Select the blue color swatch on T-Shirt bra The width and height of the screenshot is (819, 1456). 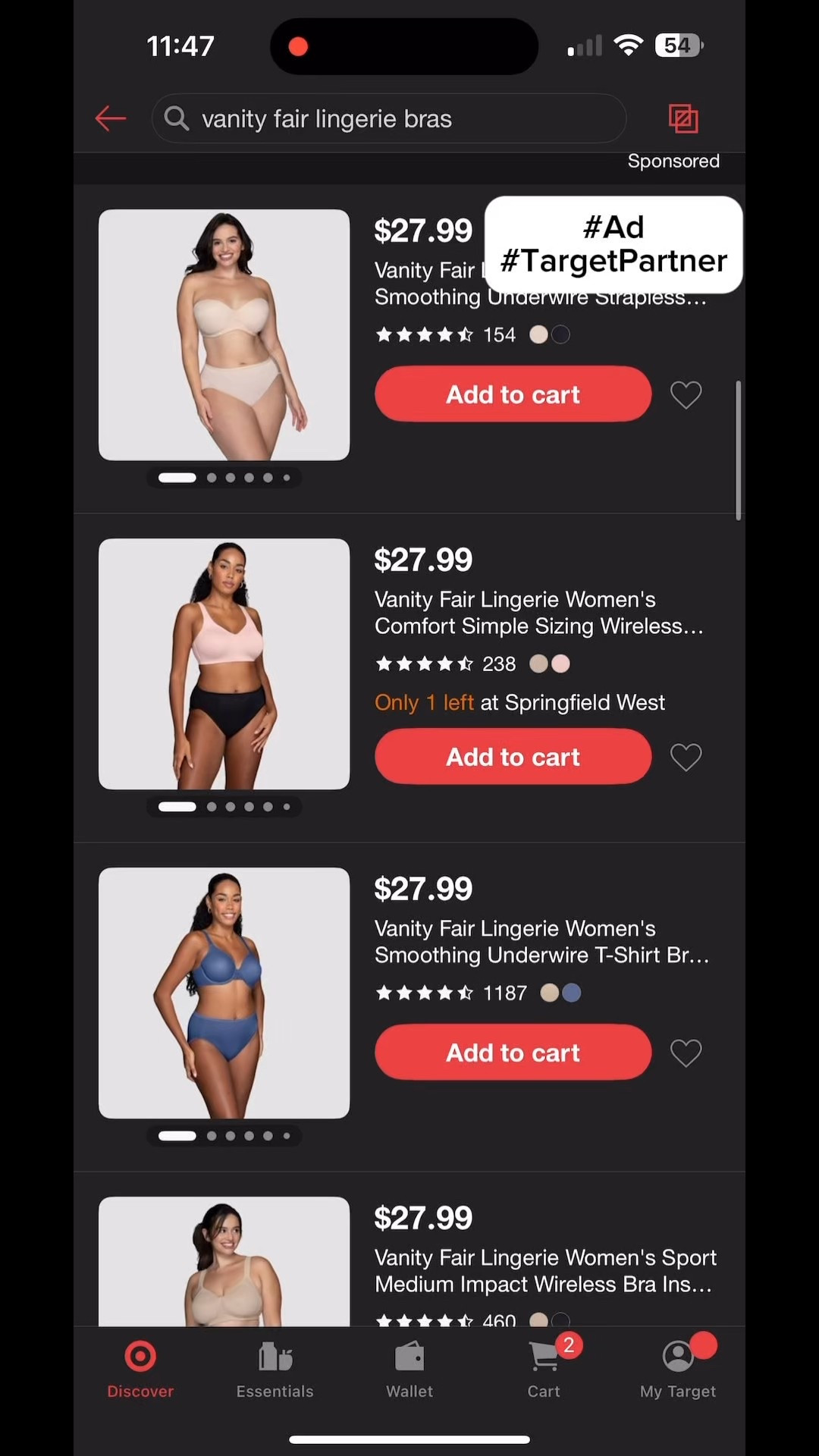[x=571, y=992]
